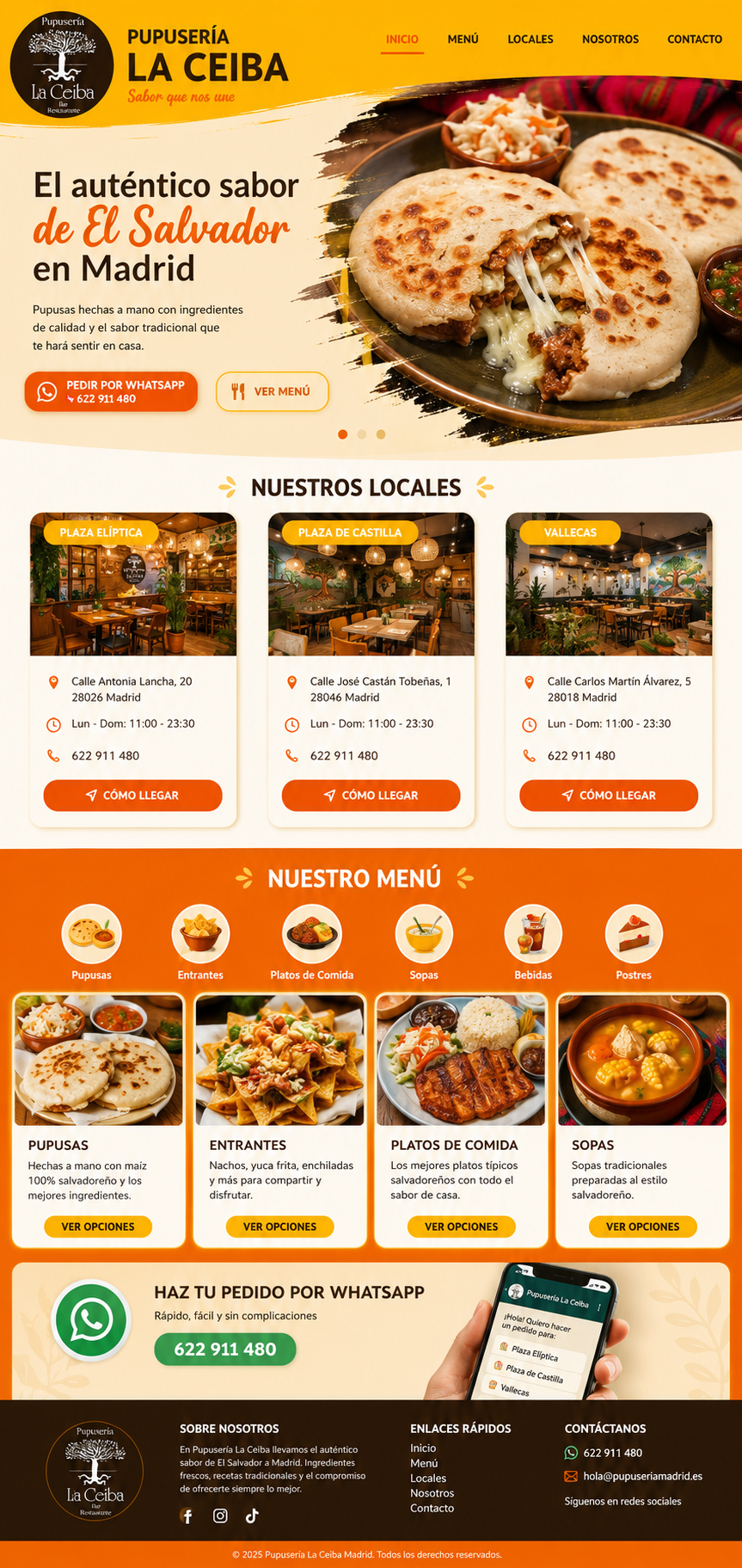Open the Instagram icon in the footer

[x=220, y=1516]
